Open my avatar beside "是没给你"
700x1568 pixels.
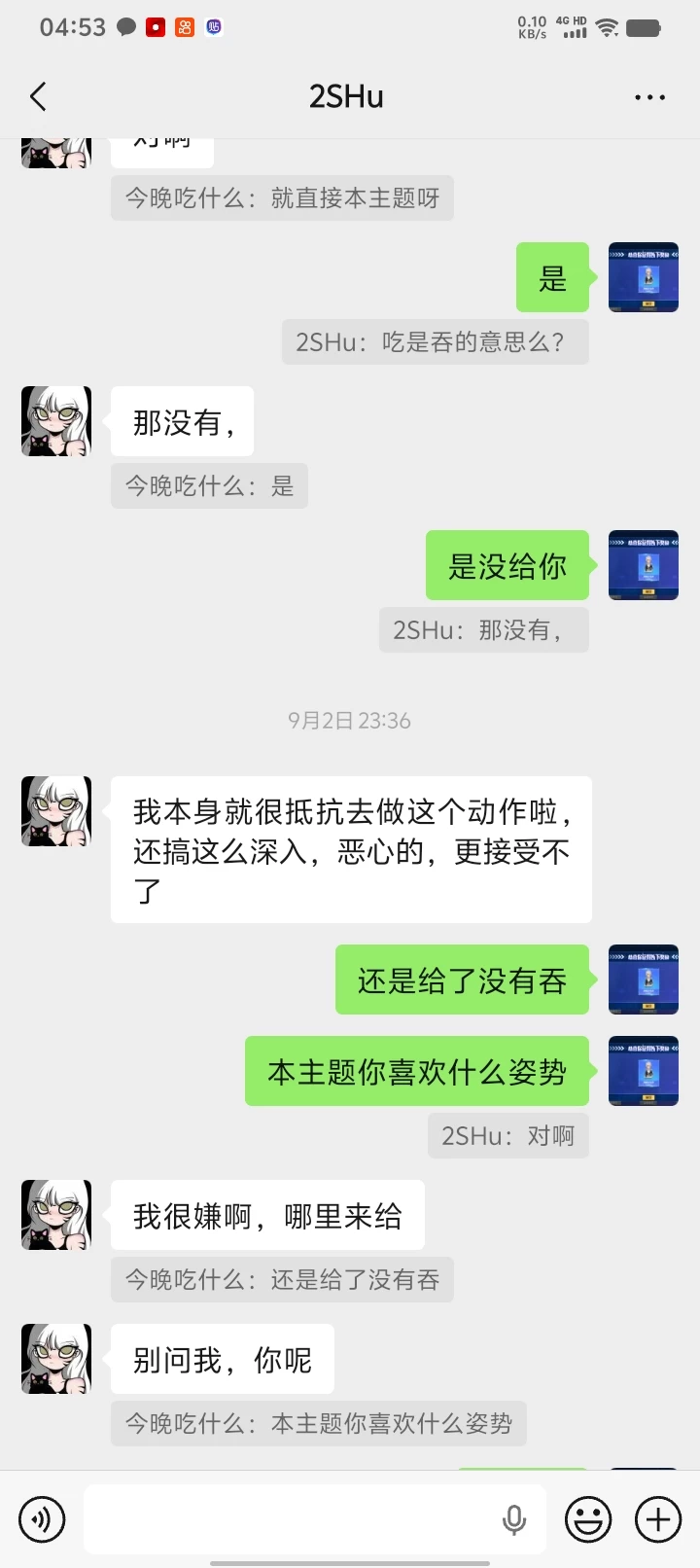tap(644, 565)
